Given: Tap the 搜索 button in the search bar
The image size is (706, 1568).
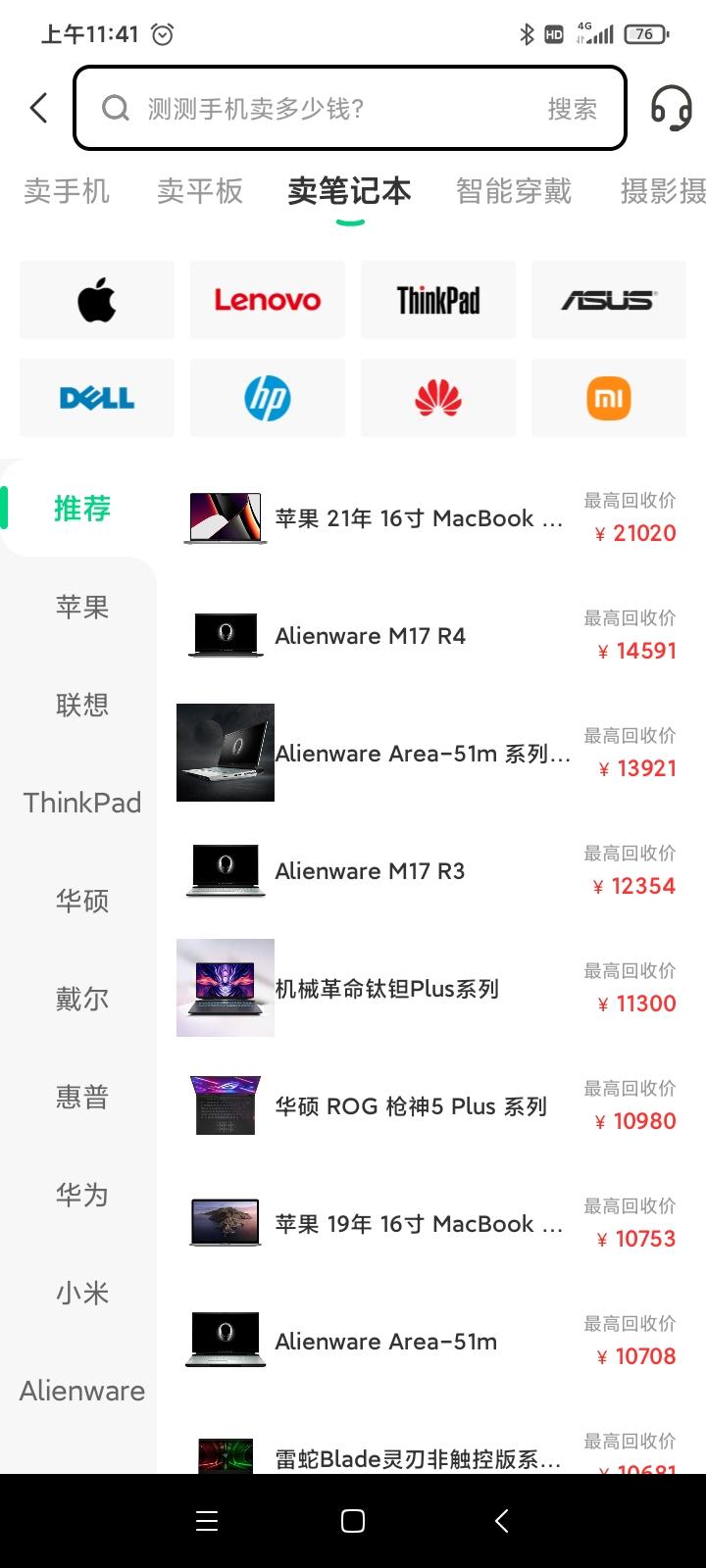Looking at the screenshot, I should pos(572,109).
